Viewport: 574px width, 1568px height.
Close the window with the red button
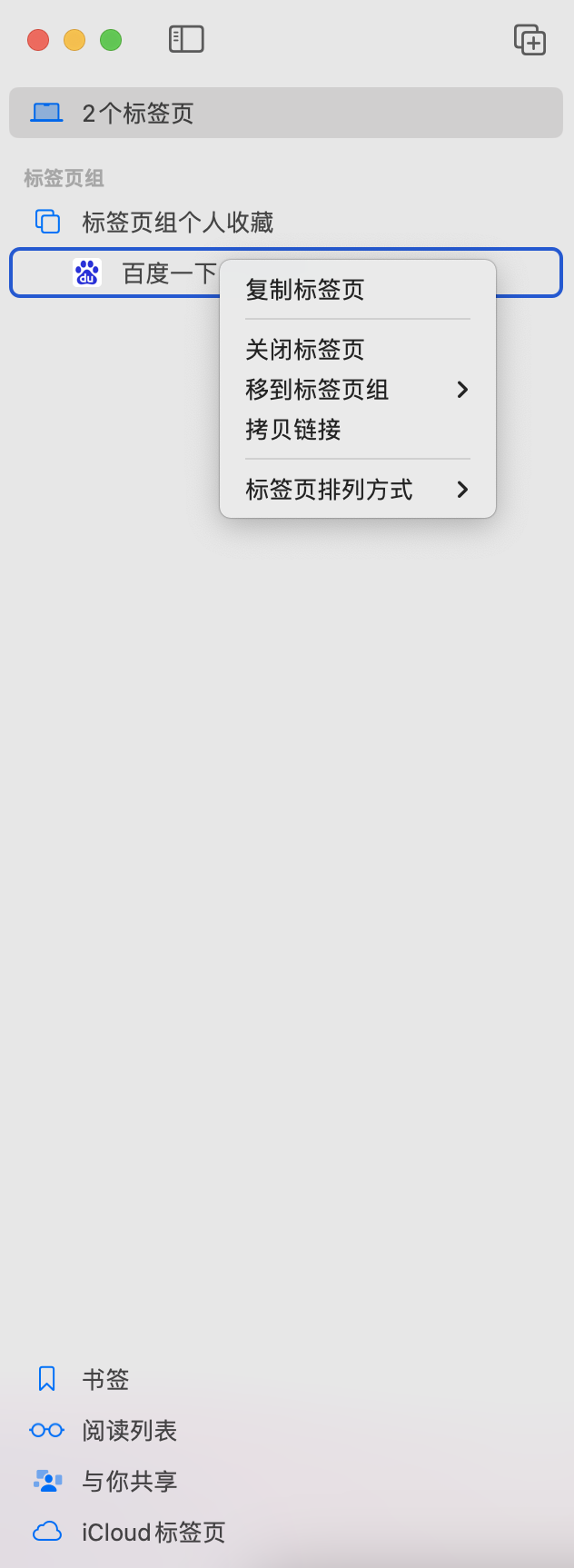[x=38, y=40]
